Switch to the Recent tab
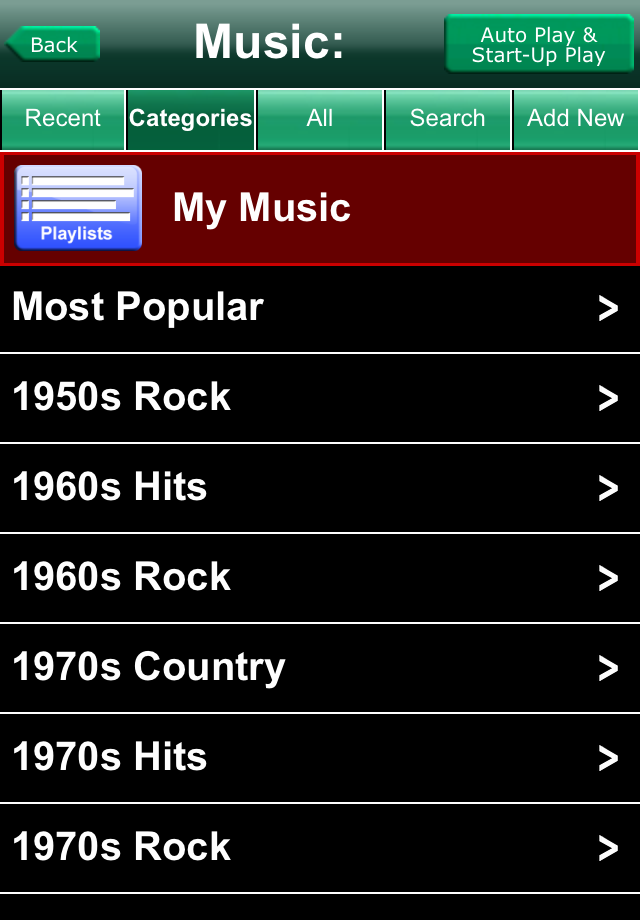 [63, 119]
